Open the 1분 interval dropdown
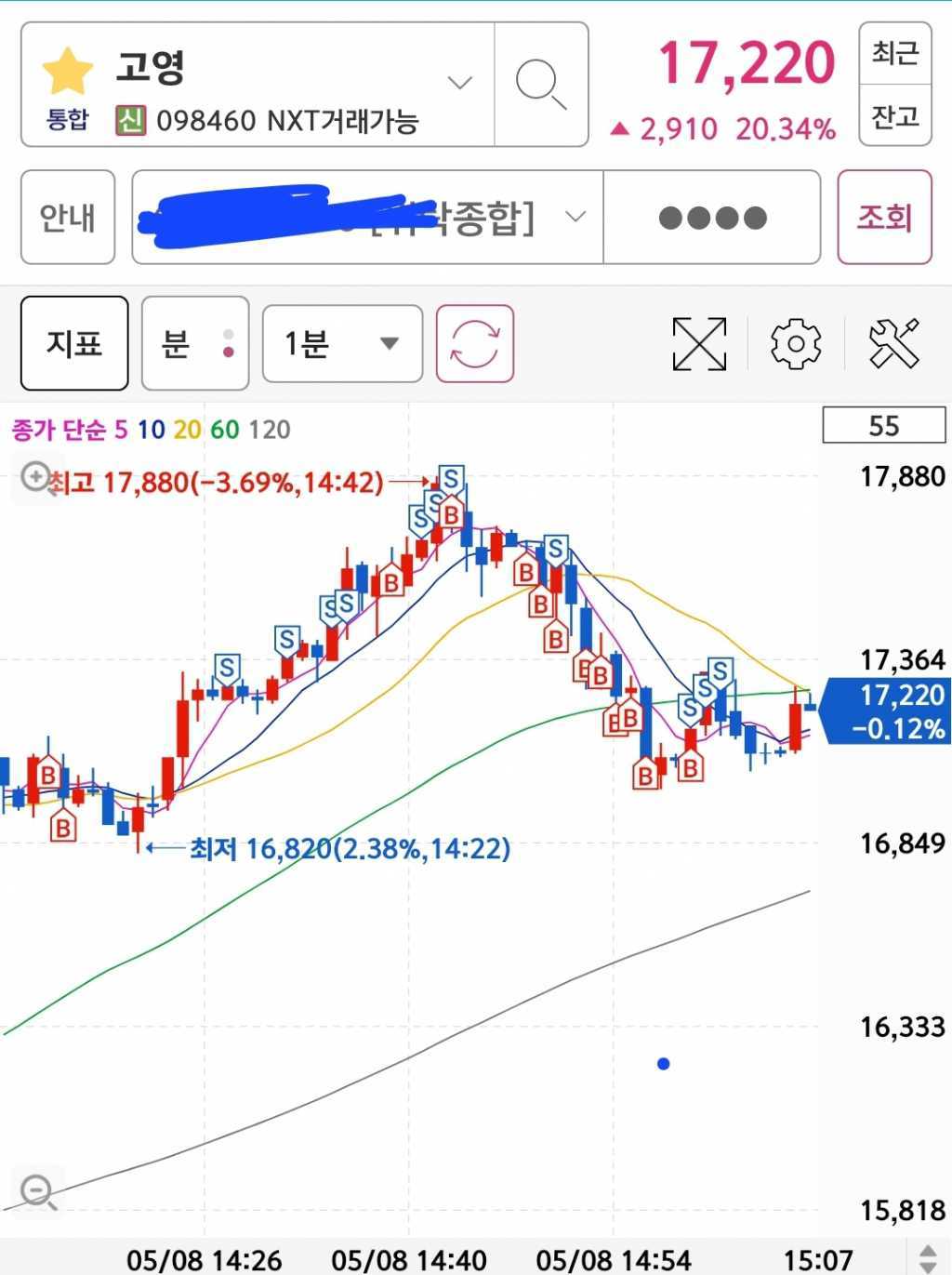The image size is (952, 1275). (342, 344)
